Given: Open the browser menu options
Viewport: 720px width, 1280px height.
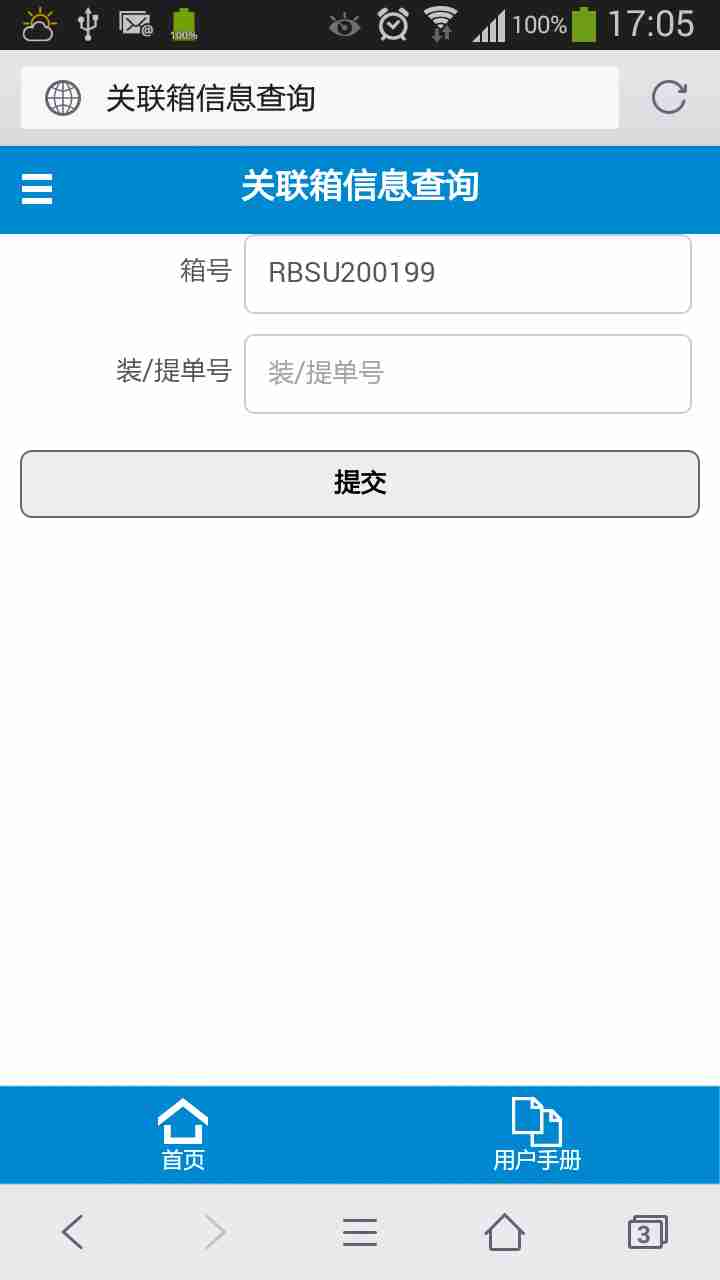Looking at the screenshot, I should [360, 1232].
